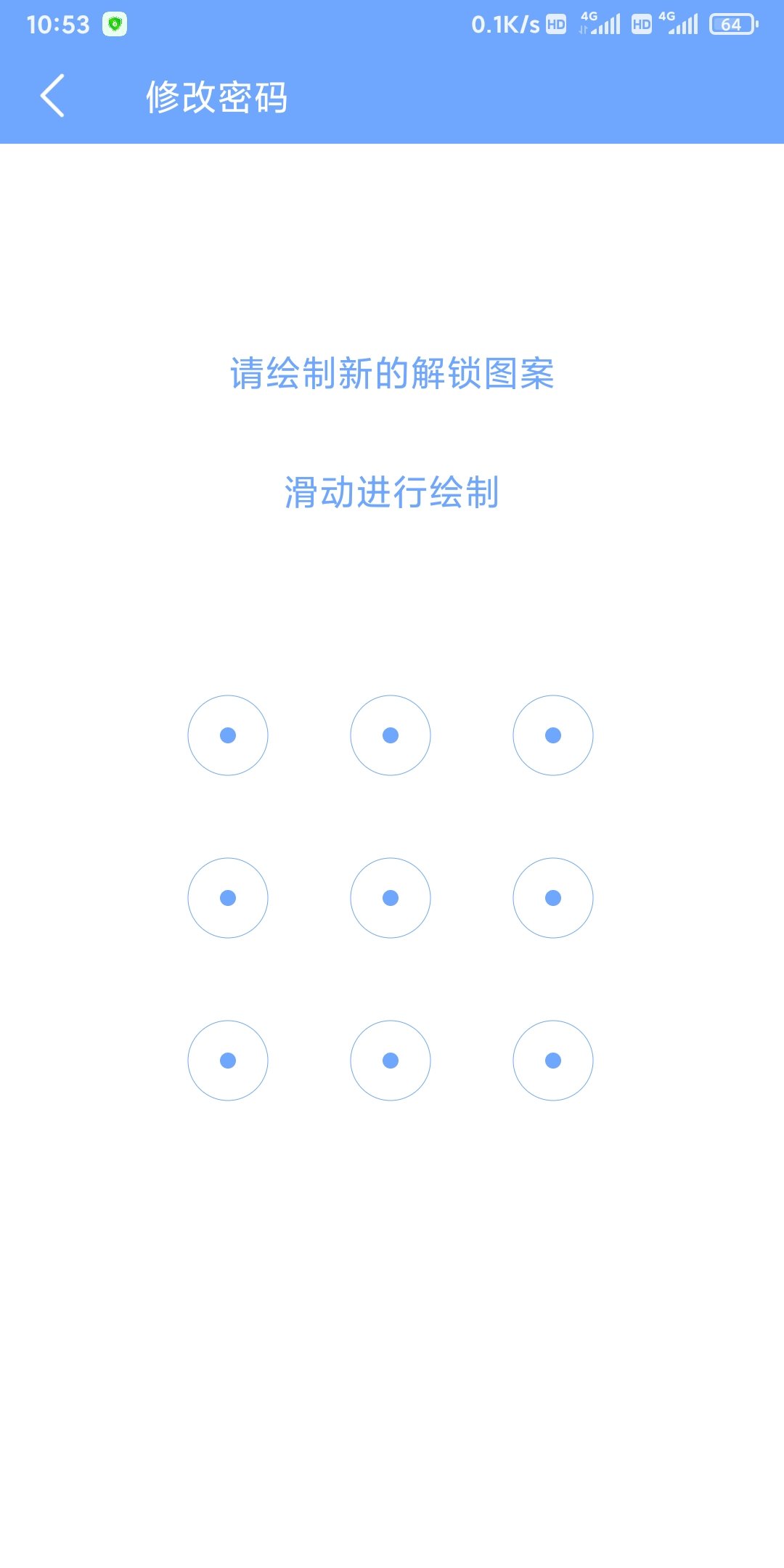This screenshot has width=784, height=1568.
Task: Select the top-left pattern dot
Action: pos(228,735)
